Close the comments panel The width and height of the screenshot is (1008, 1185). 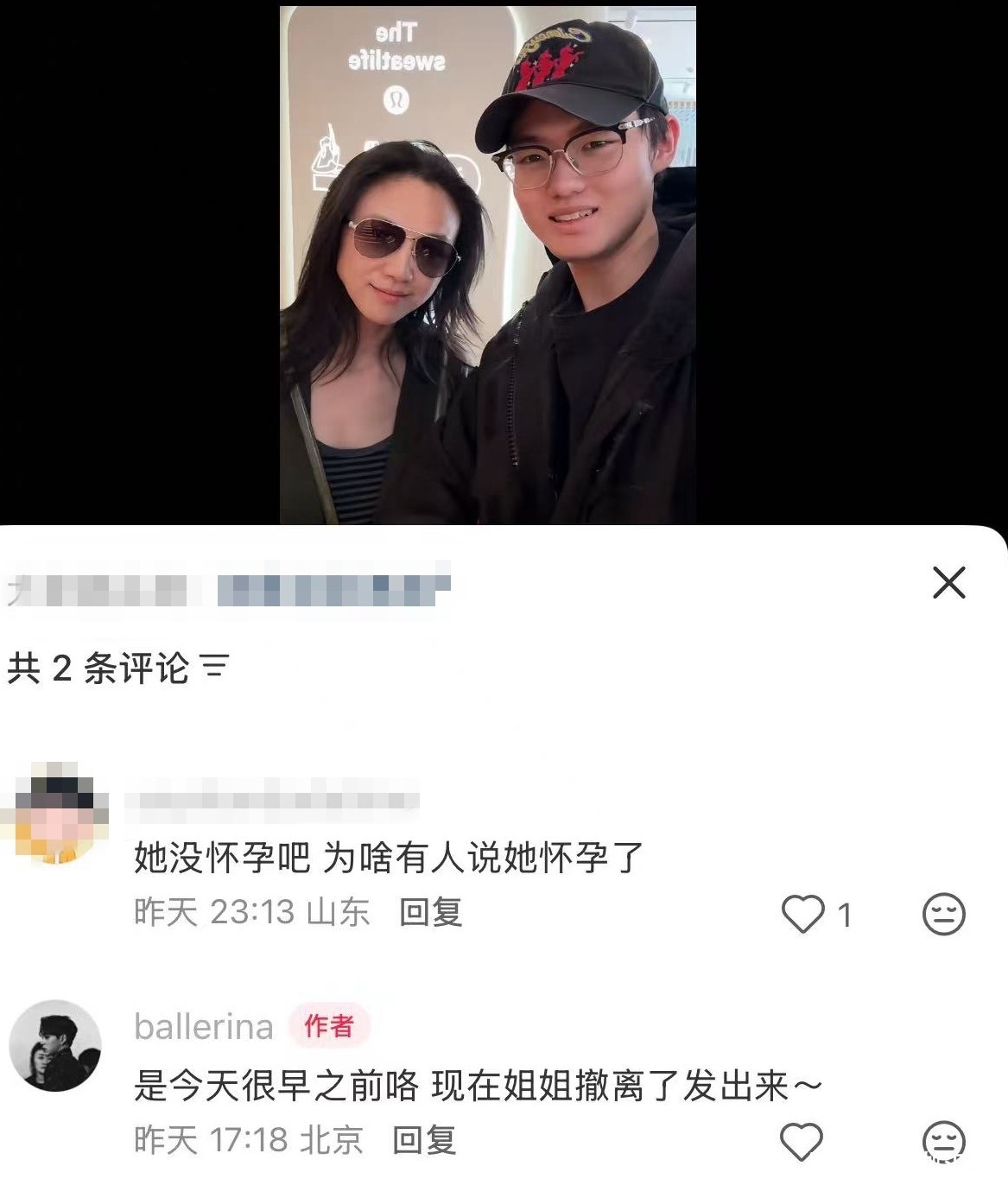click(x=948, y=583)
